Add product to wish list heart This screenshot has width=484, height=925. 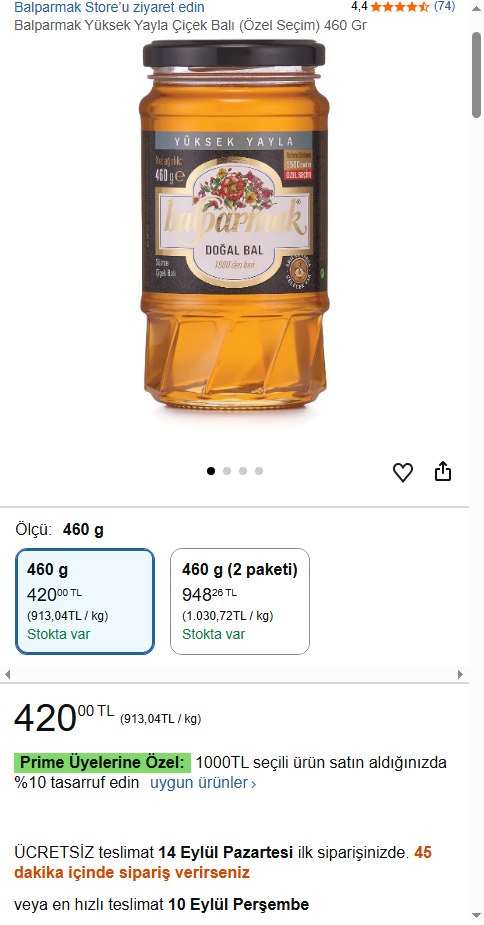[x=403, y=472]
